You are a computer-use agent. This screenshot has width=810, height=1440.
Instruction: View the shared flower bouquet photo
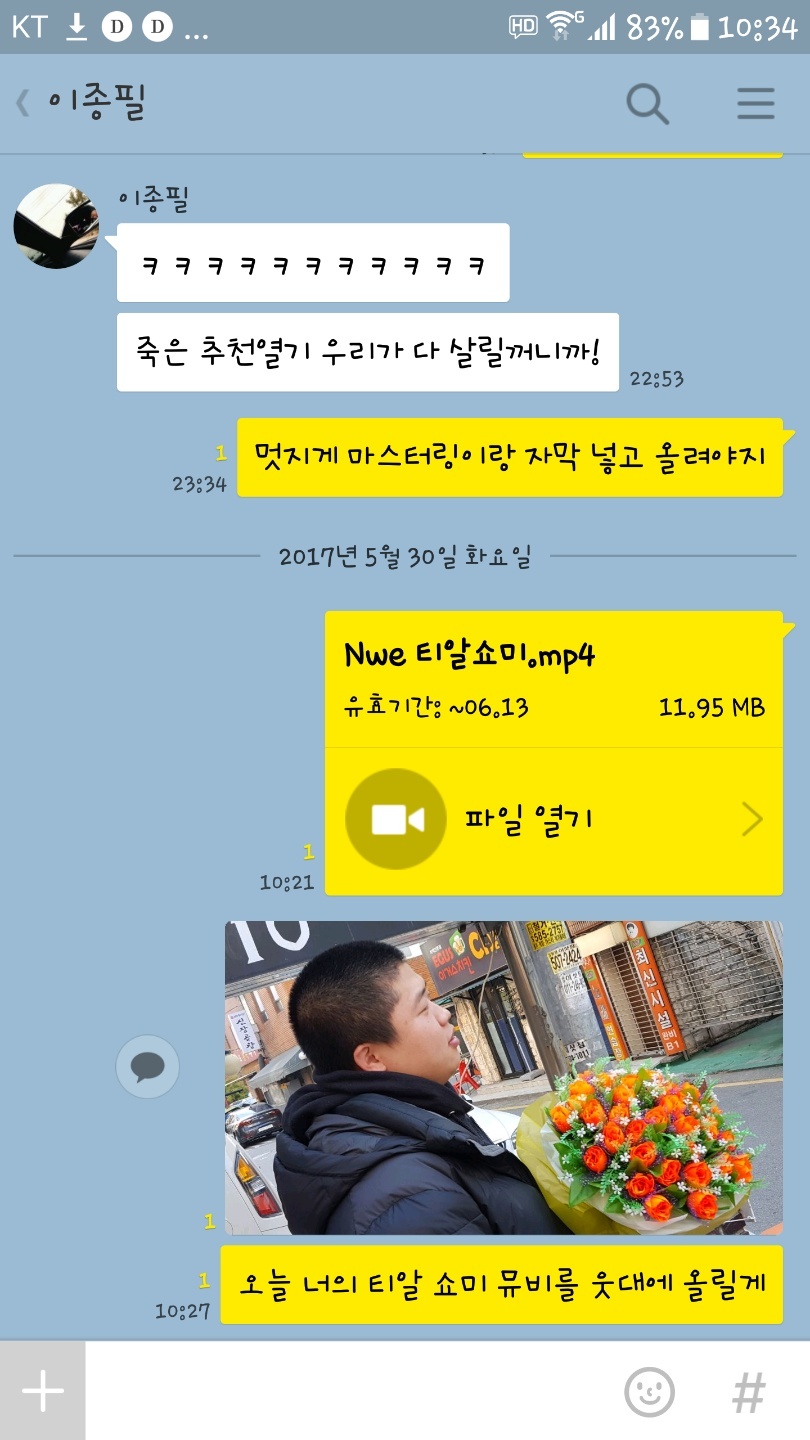pos(503,1077)
